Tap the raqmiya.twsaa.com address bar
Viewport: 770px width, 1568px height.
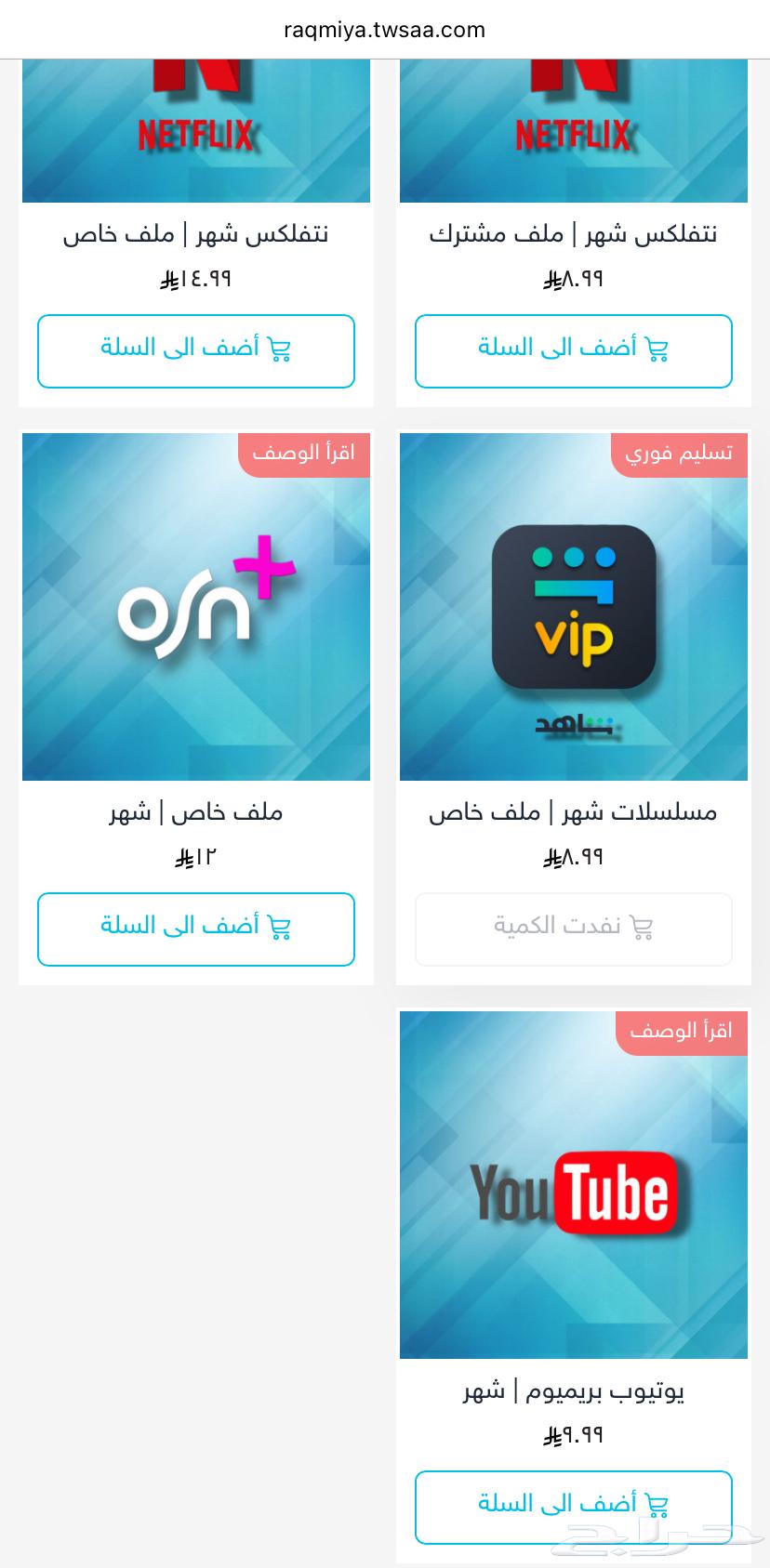click(x=384, y=30)
